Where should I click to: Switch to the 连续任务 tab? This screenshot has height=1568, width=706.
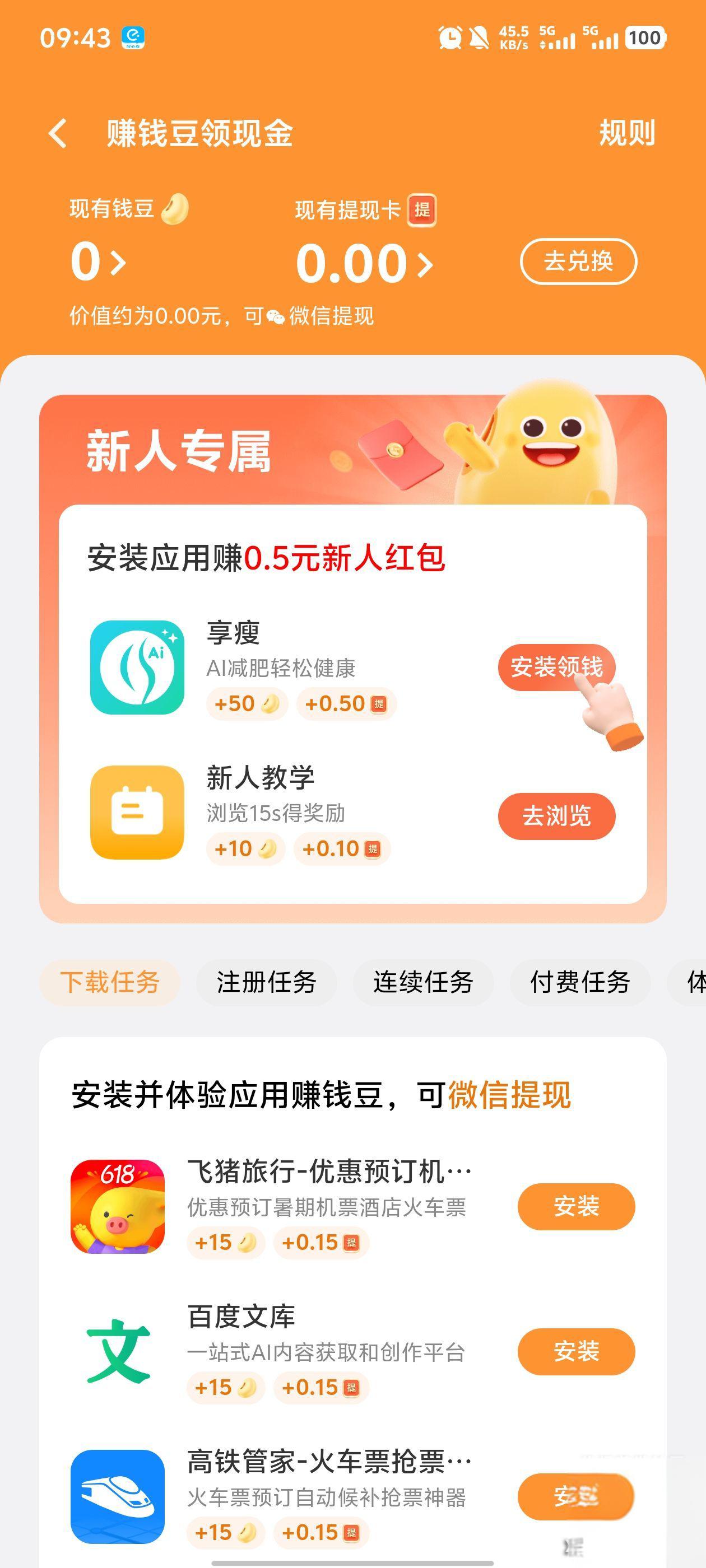pyautogui.click(x=424, y=982)
